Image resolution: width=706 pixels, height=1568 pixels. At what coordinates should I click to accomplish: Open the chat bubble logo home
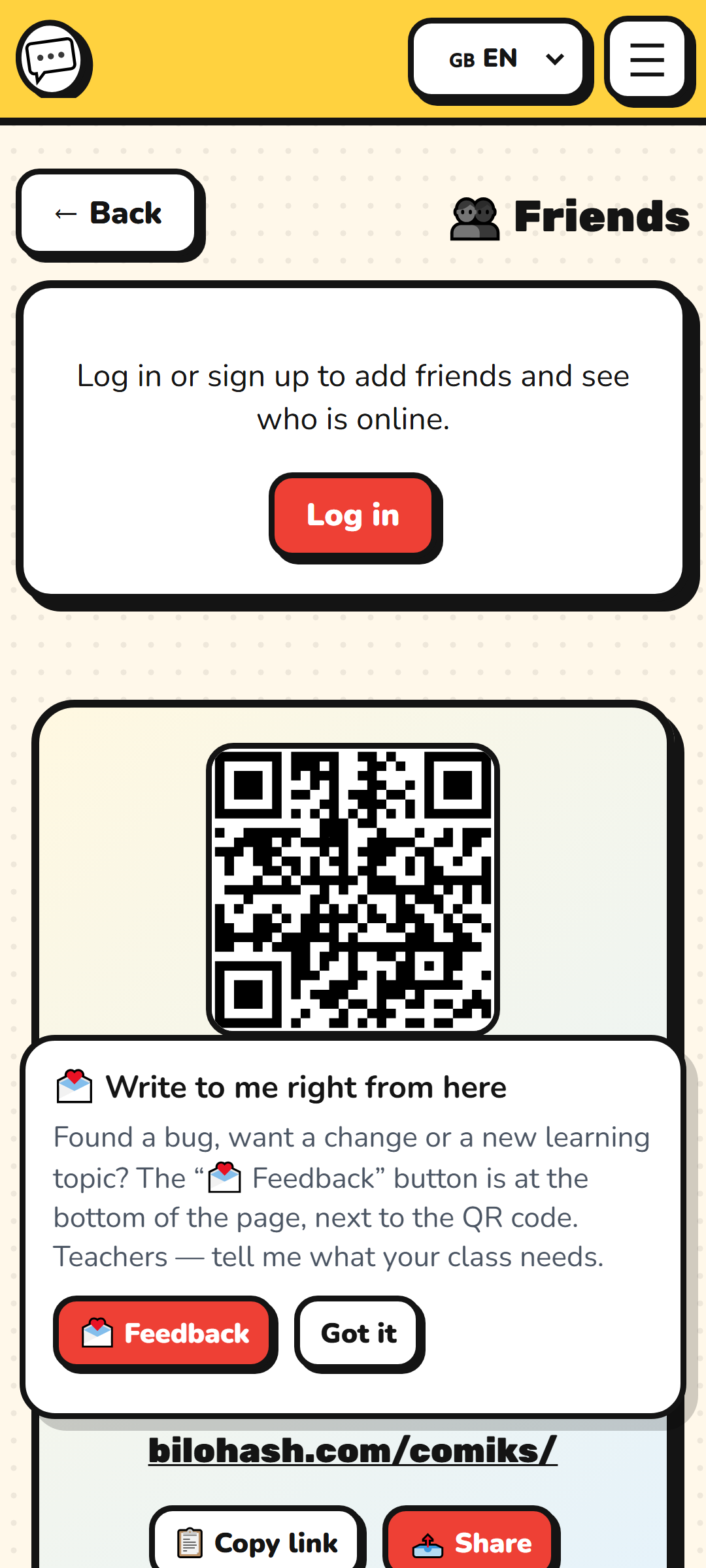click(x=52, y=59)
